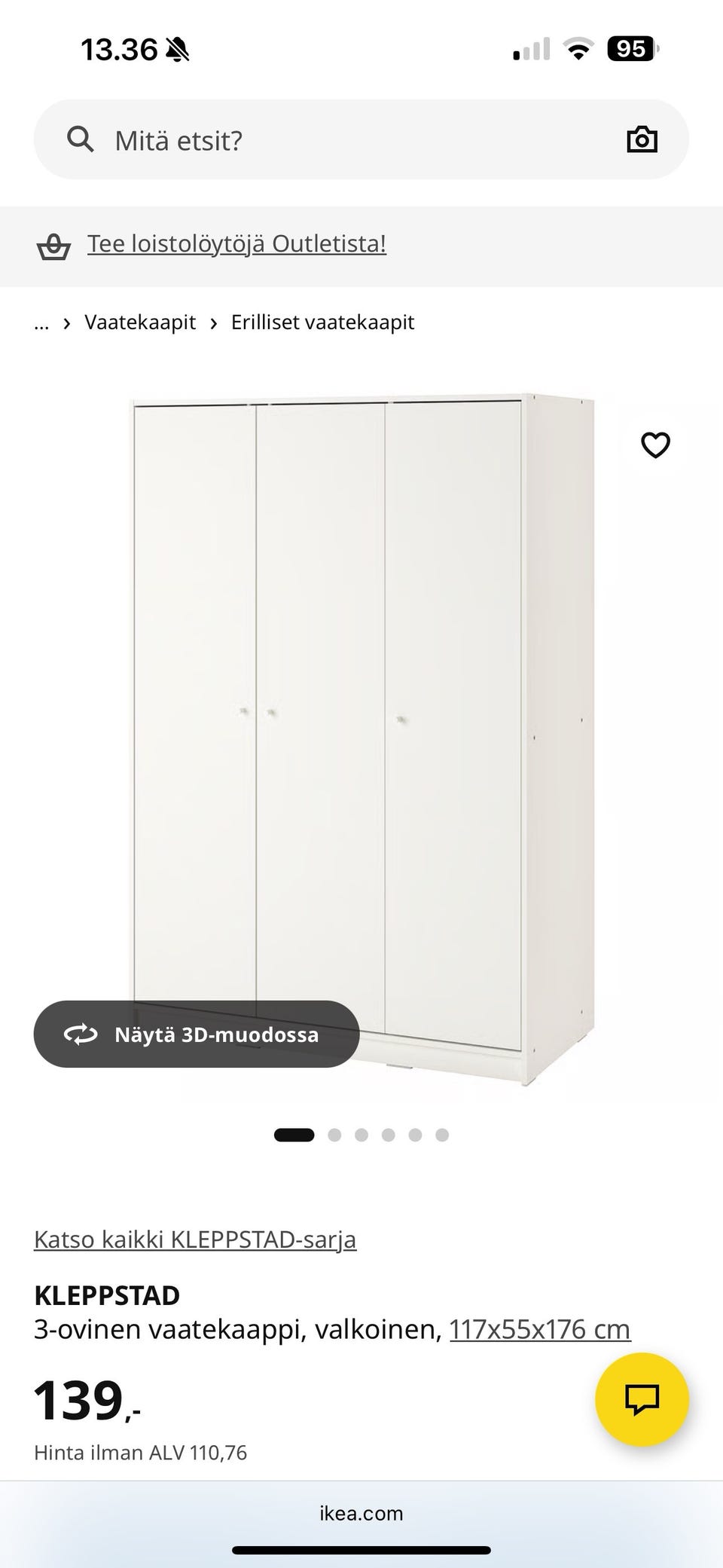Add KLEPPSTAD wardrobe to favorites
This screenshot has height=1568, width=723.
[655, 445]
